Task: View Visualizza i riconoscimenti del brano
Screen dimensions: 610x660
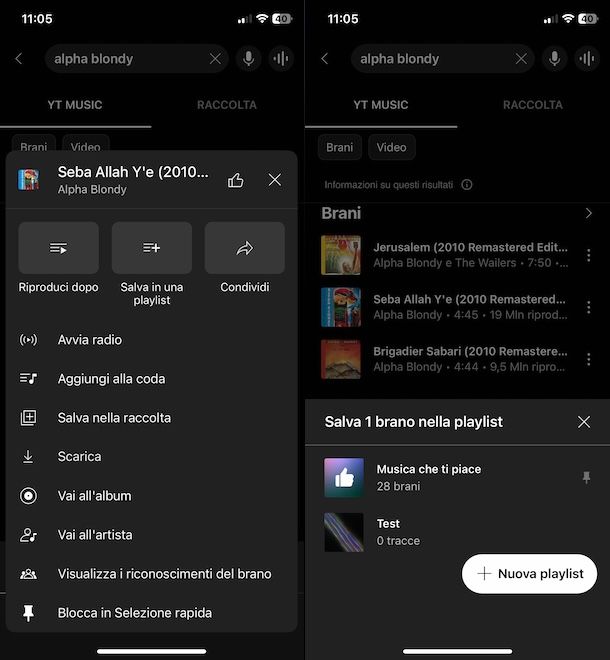Action: (164, 574)
